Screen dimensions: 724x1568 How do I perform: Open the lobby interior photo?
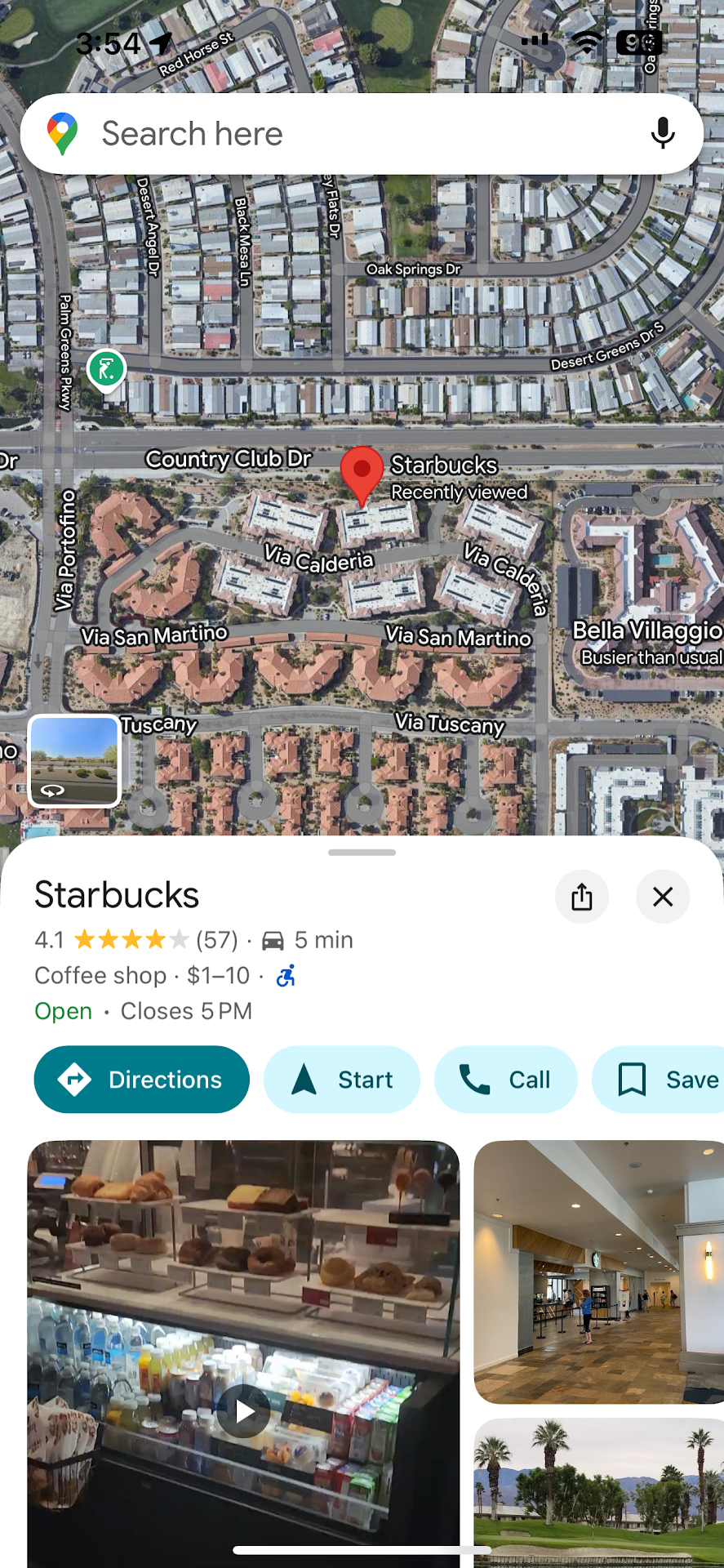coord(598,1272)
